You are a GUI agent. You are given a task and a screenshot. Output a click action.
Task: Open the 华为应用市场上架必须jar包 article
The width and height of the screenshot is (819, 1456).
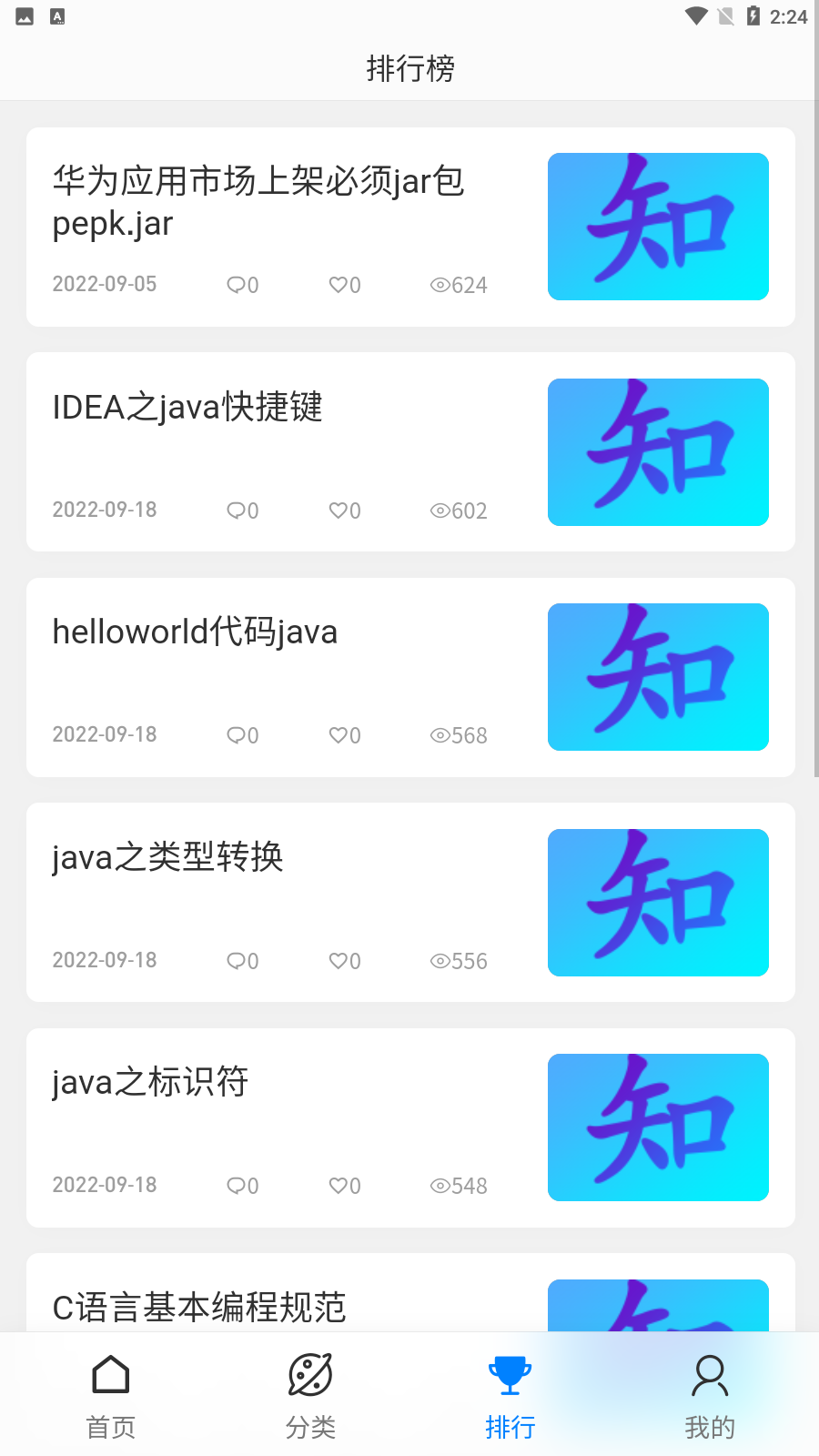(x=258, y=202)
